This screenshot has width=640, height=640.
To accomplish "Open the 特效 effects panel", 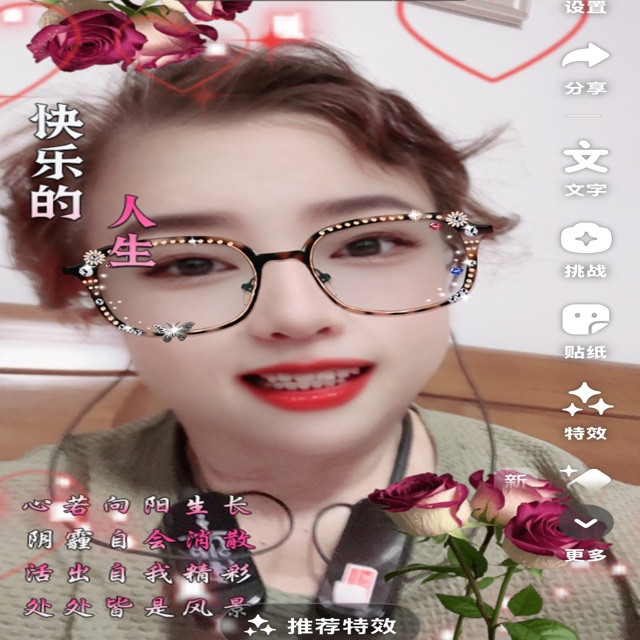I will click(586, 410).
